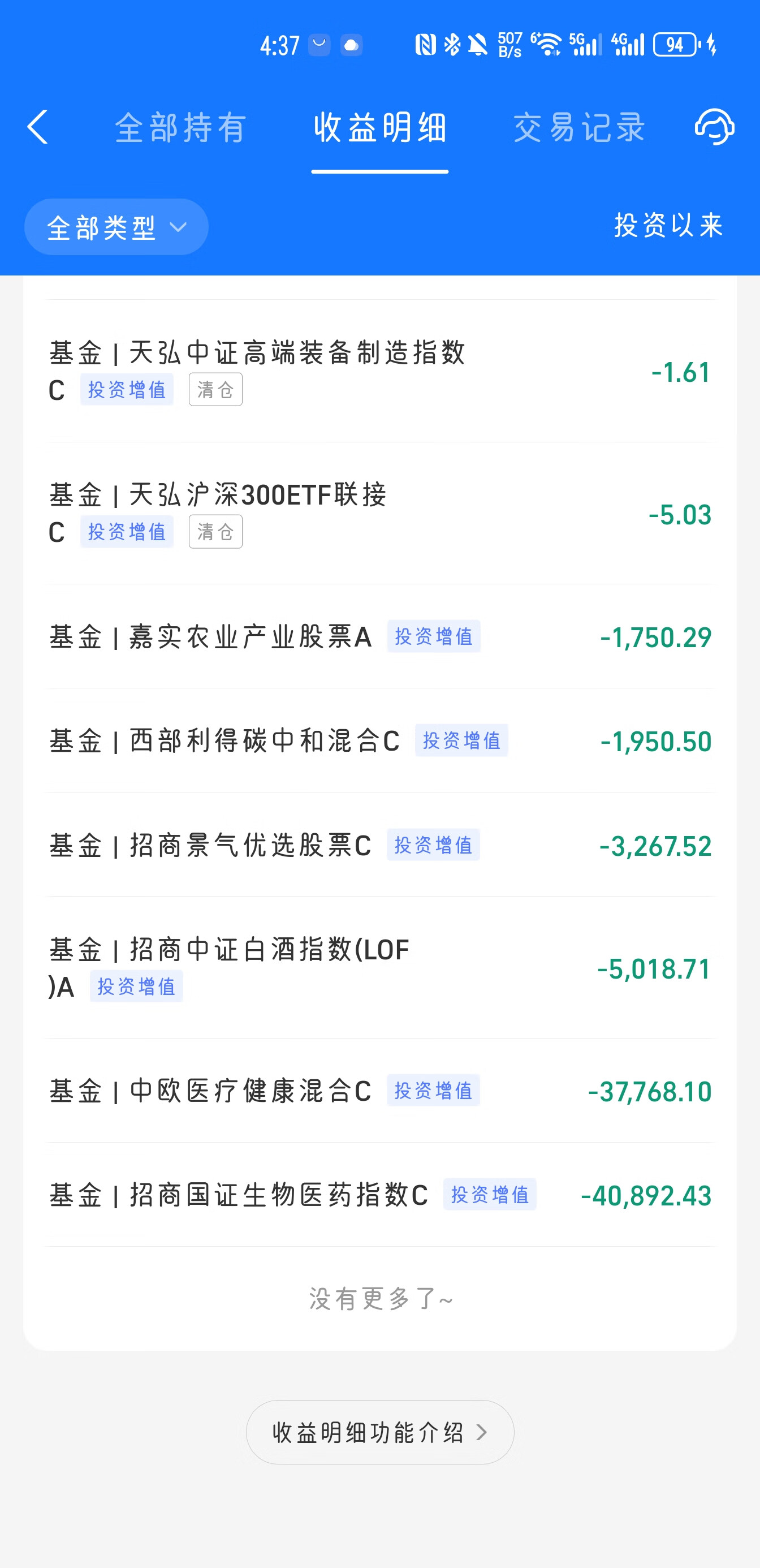The image size is (760, 1568).
Task: Switch to the 全部持有 tab
Action: pyautogui.click(x=181, y=128)
